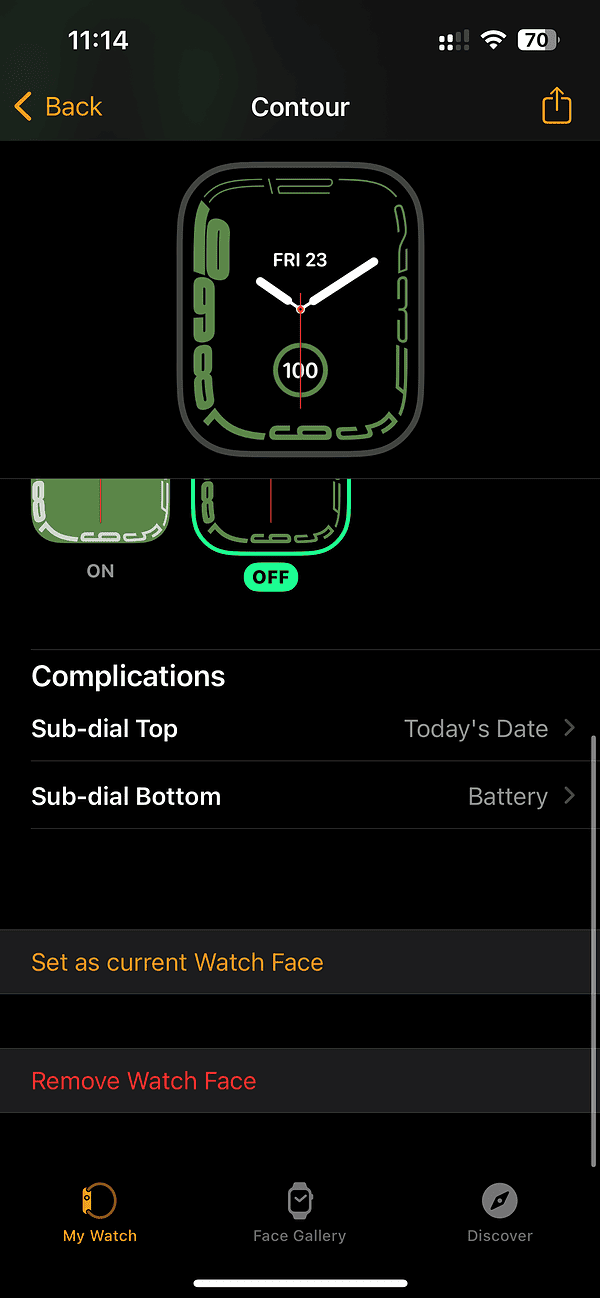
Task: Select the ON style option
Action: [100, 516]
